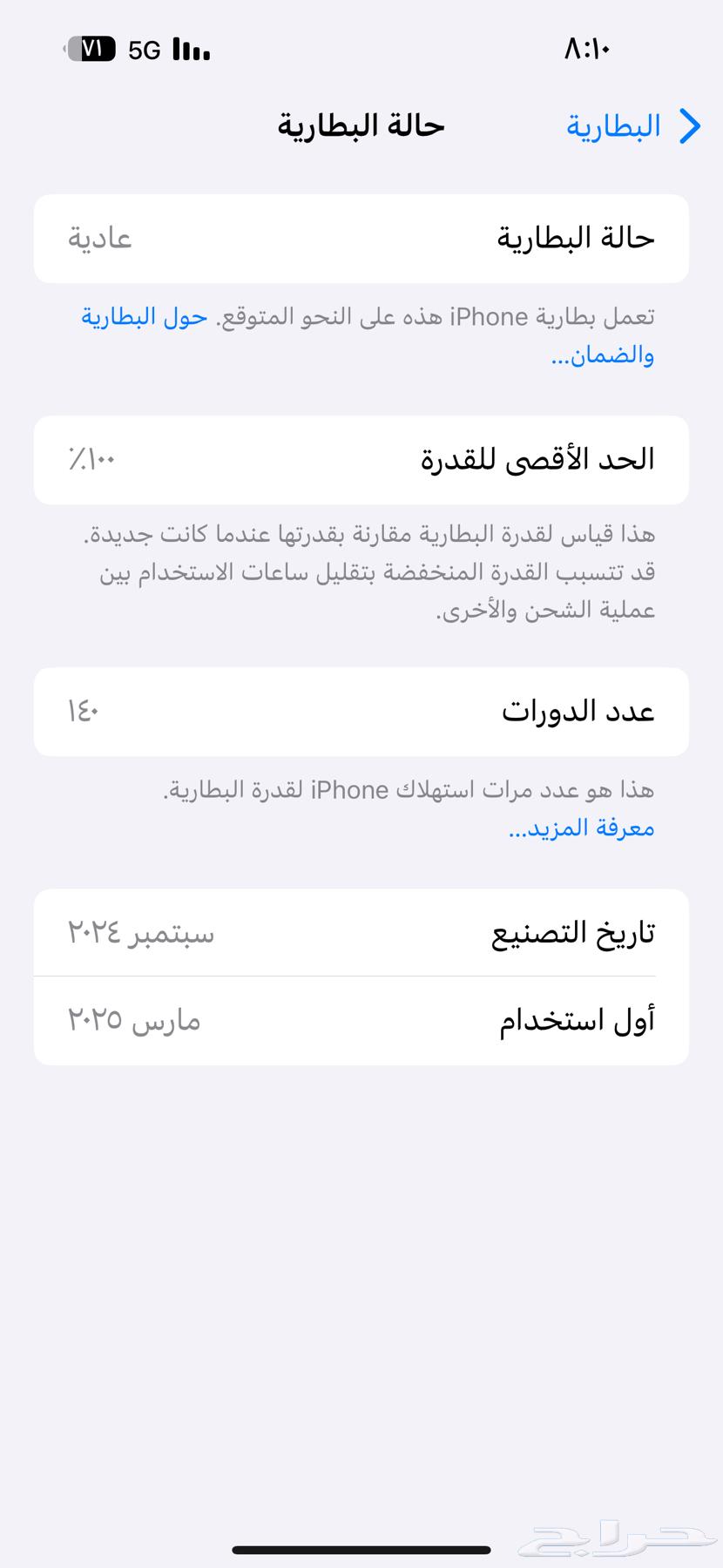Tap the 5G network indicator
The height and width of the screenshot is (1568, 723).
(x=146, y=50)
